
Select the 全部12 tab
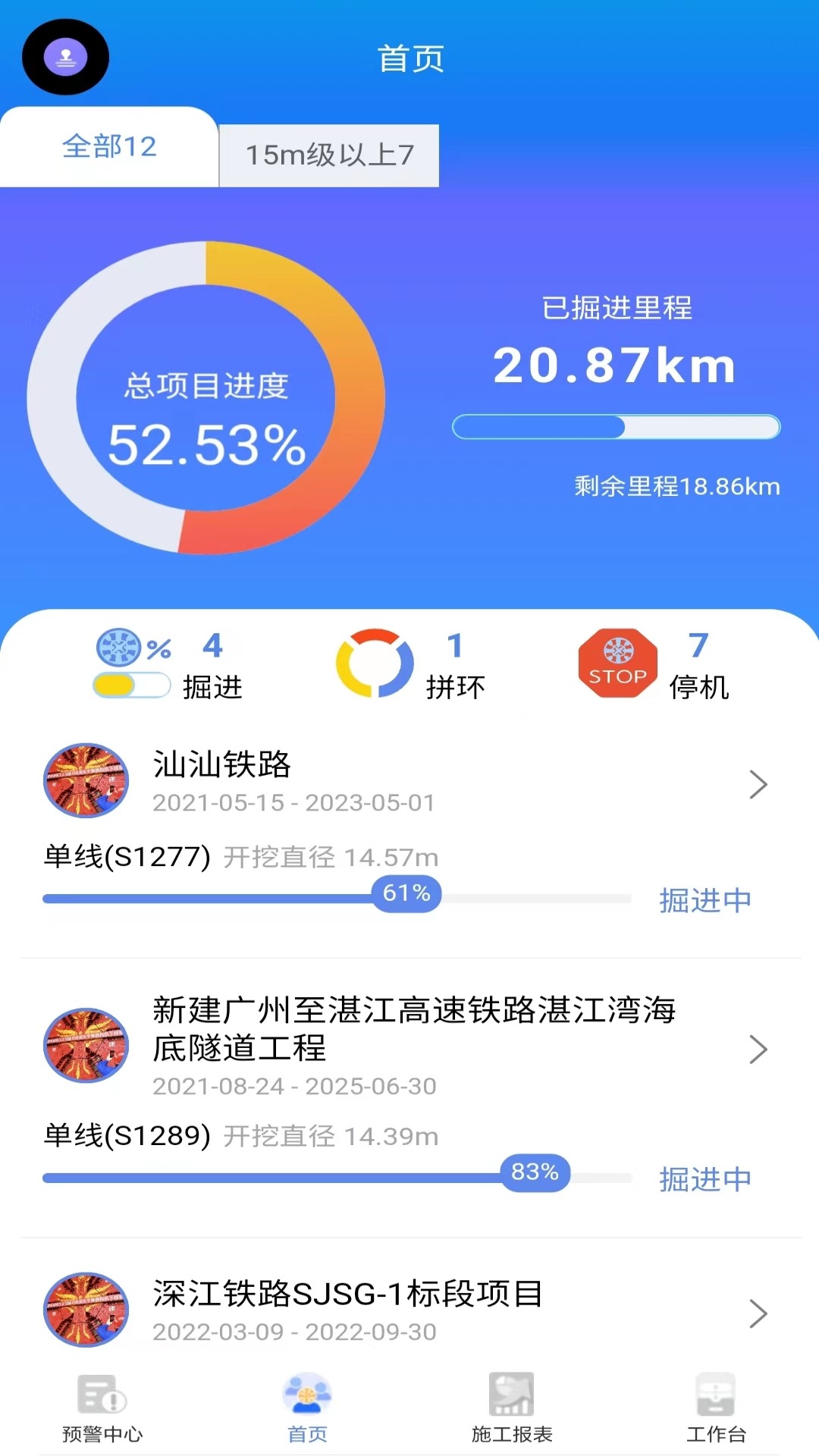pos(109,147)
